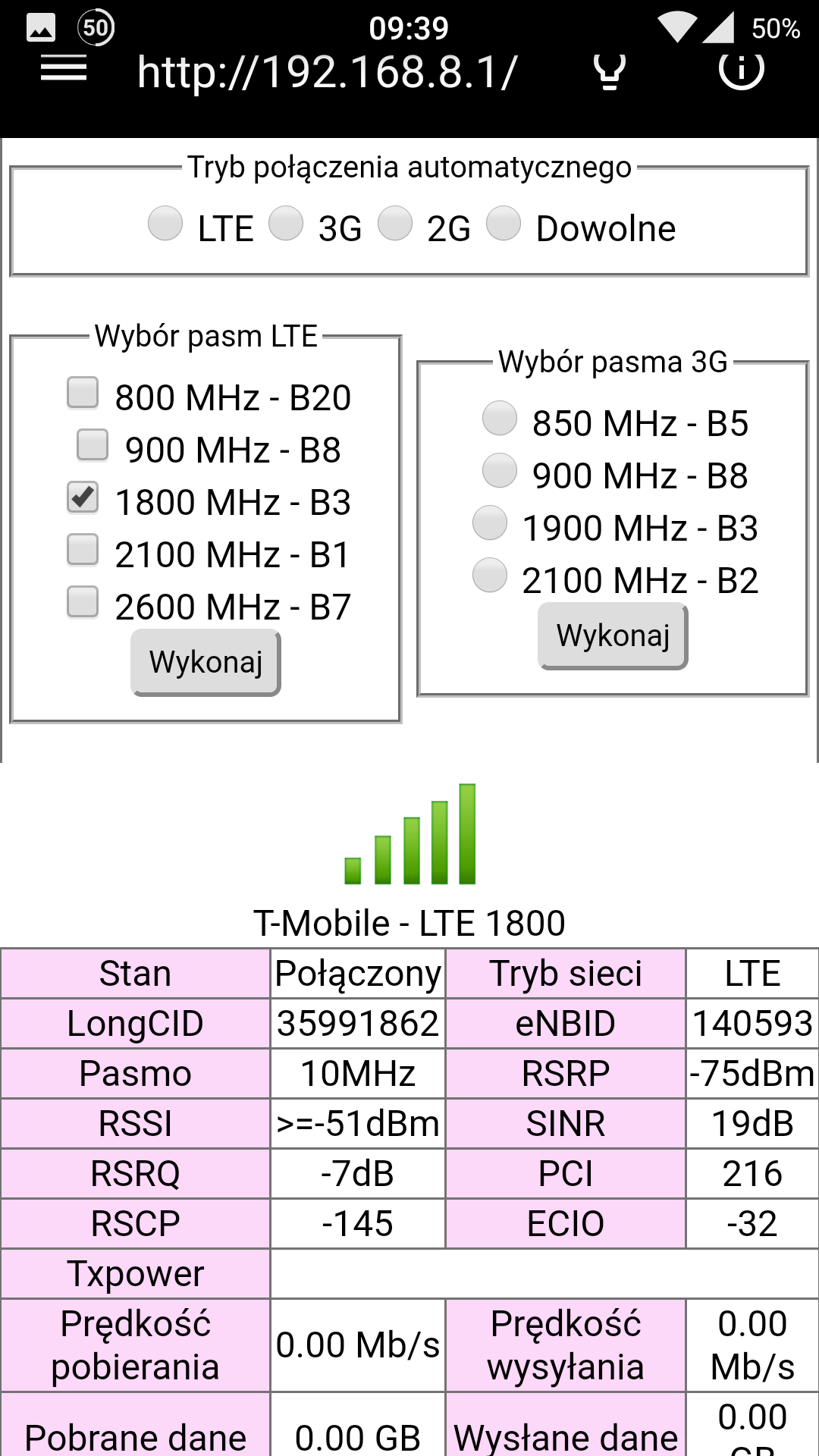The width and height of the screenshot is (819, 1456).
Task: Select 850 MHz - B5 for 3G
Action: point(500,419)
